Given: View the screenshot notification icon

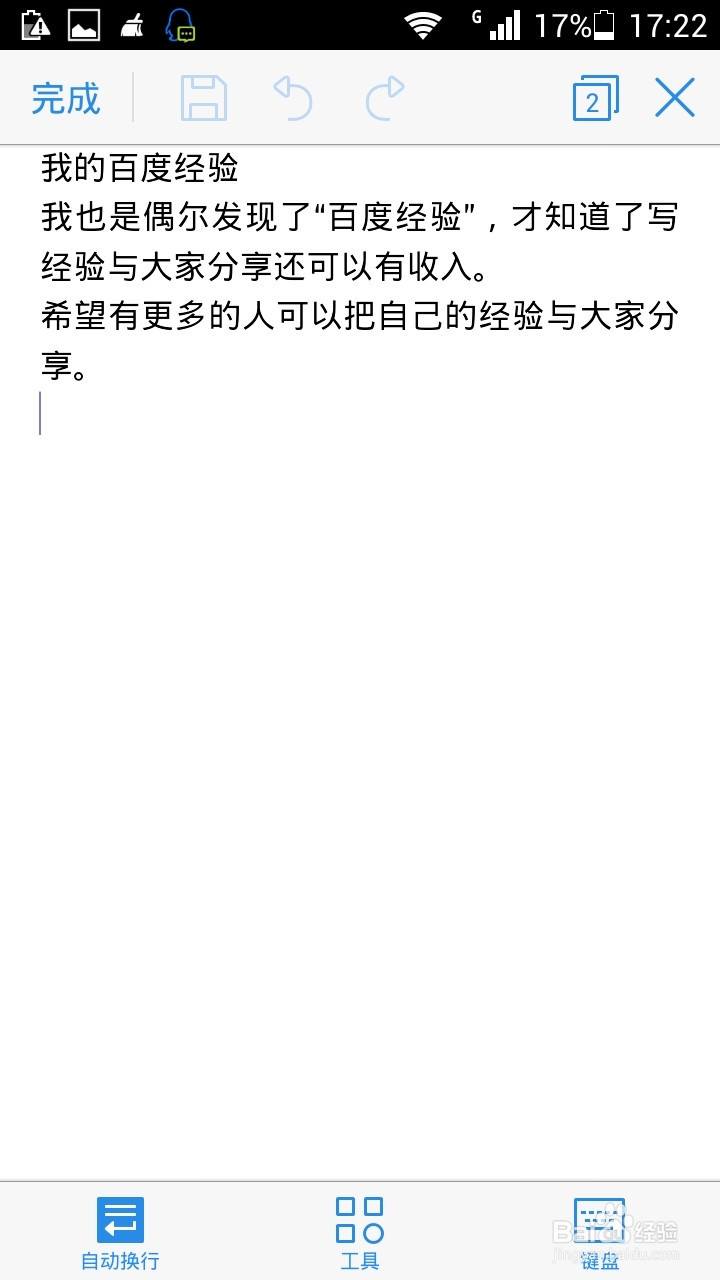Looking at the screenshot, I should (x=83, y=25).
